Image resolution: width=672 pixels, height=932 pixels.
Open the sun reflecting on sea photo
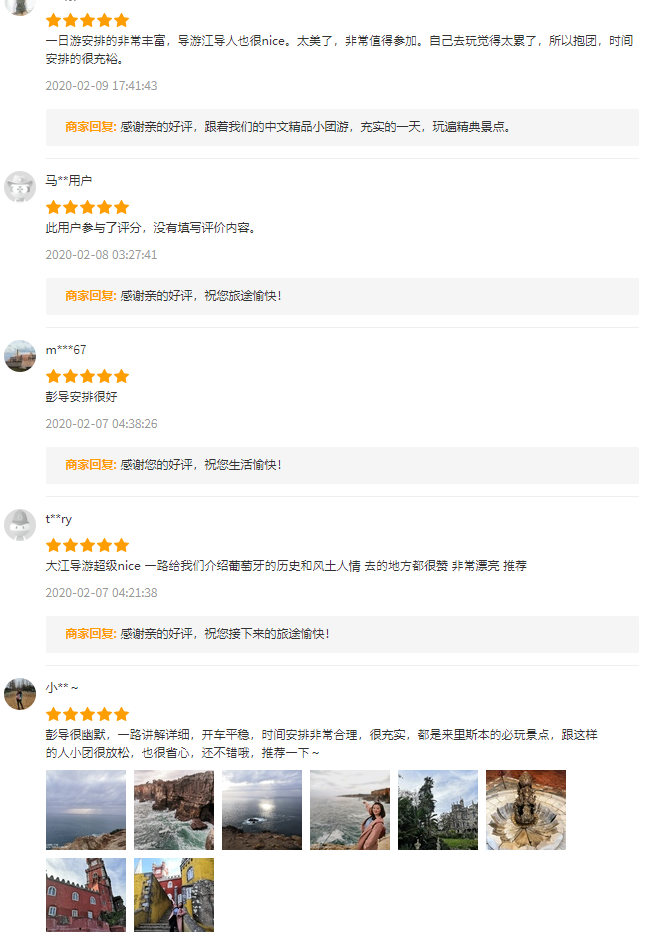pos(262,810)
